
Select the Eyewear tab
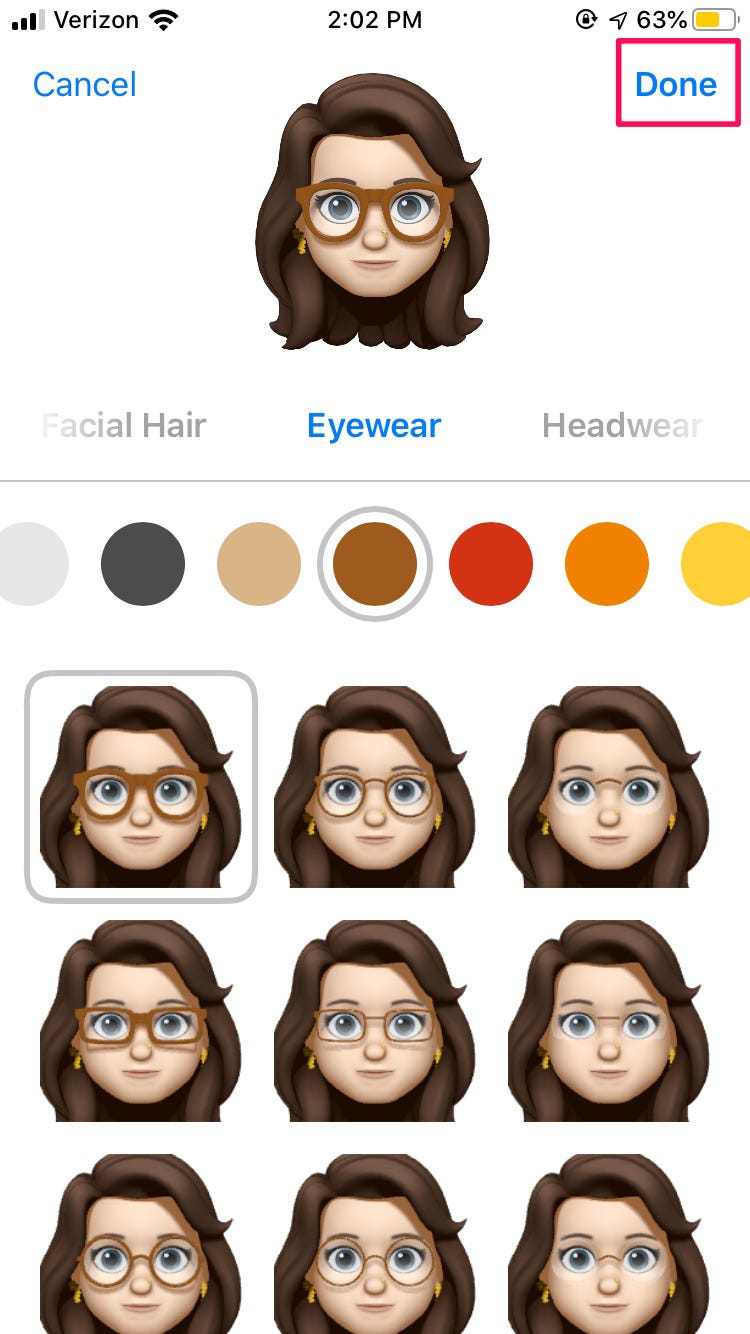click(x=374, y=426)
